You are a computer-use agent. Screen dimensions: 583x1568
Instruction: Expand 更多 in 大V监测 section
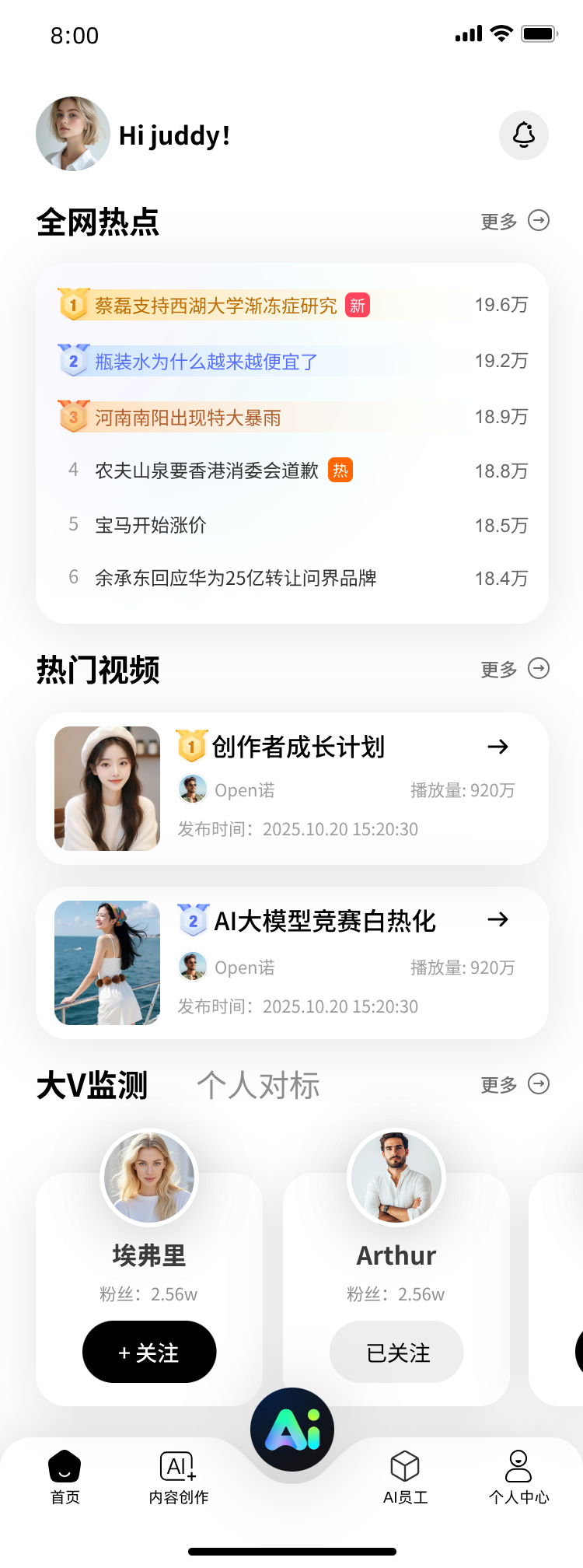(514, 1084)
